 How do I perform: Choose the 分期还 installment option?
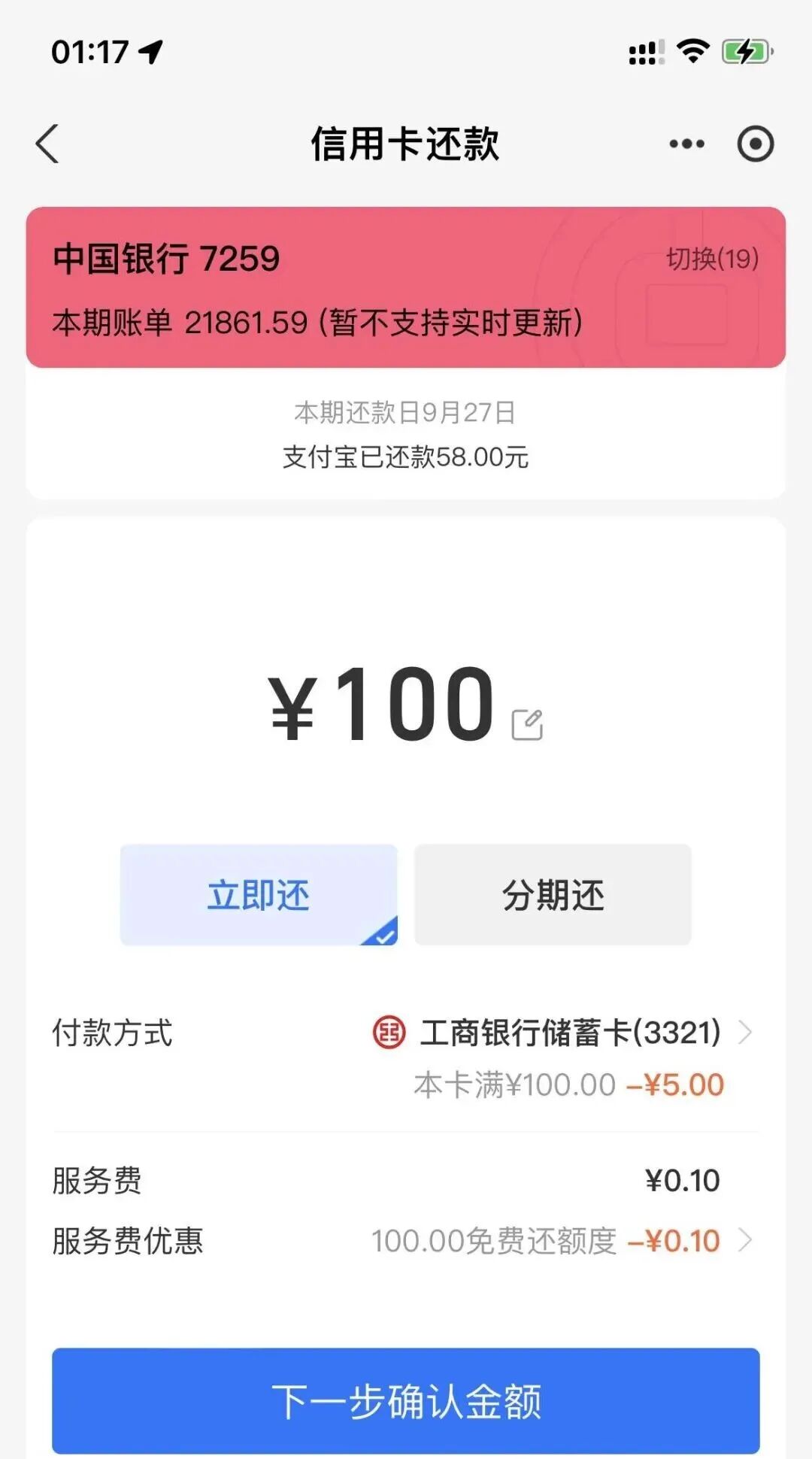(x=553, y=895)
